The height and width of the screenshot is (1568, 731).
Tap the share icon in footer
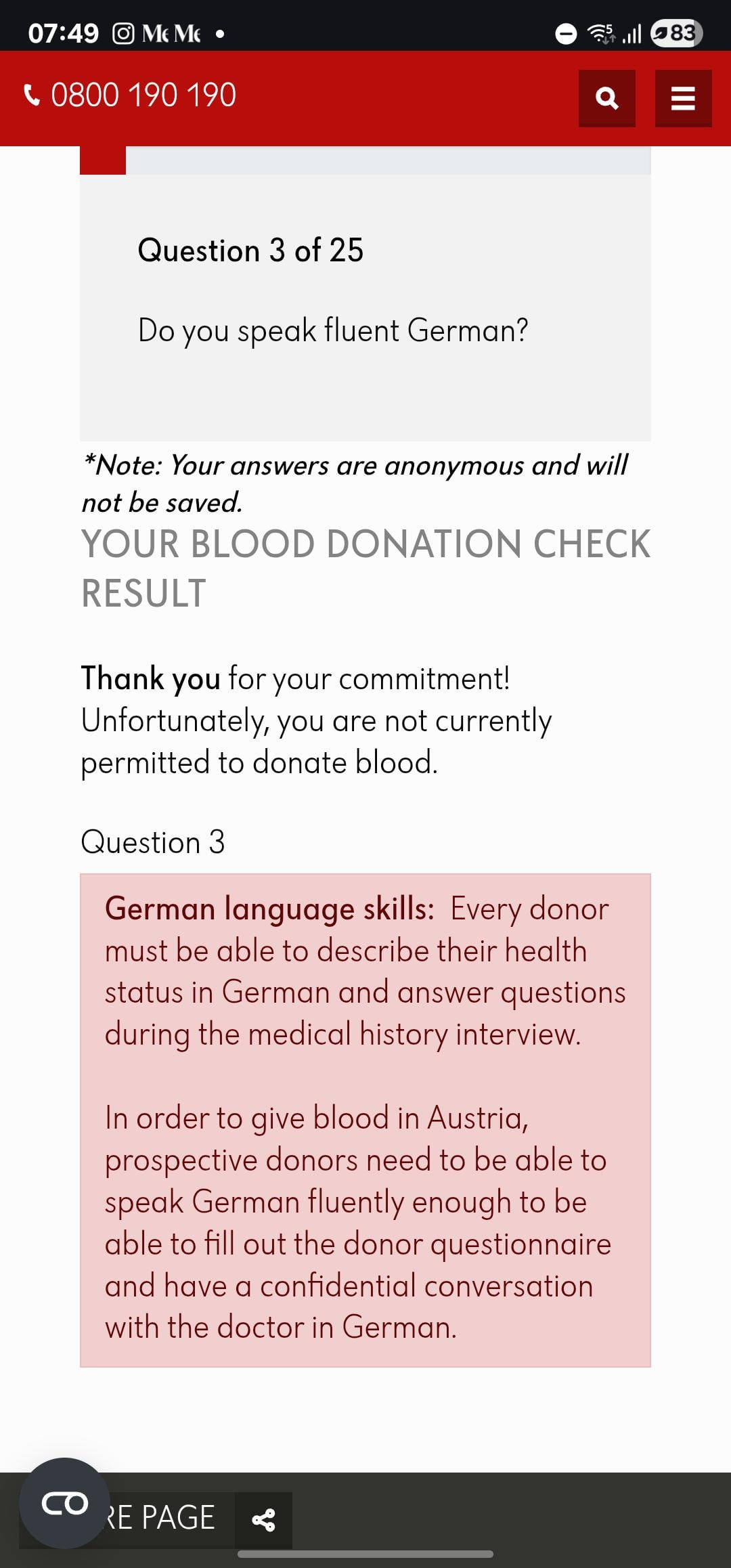[x=263, y=1520]
